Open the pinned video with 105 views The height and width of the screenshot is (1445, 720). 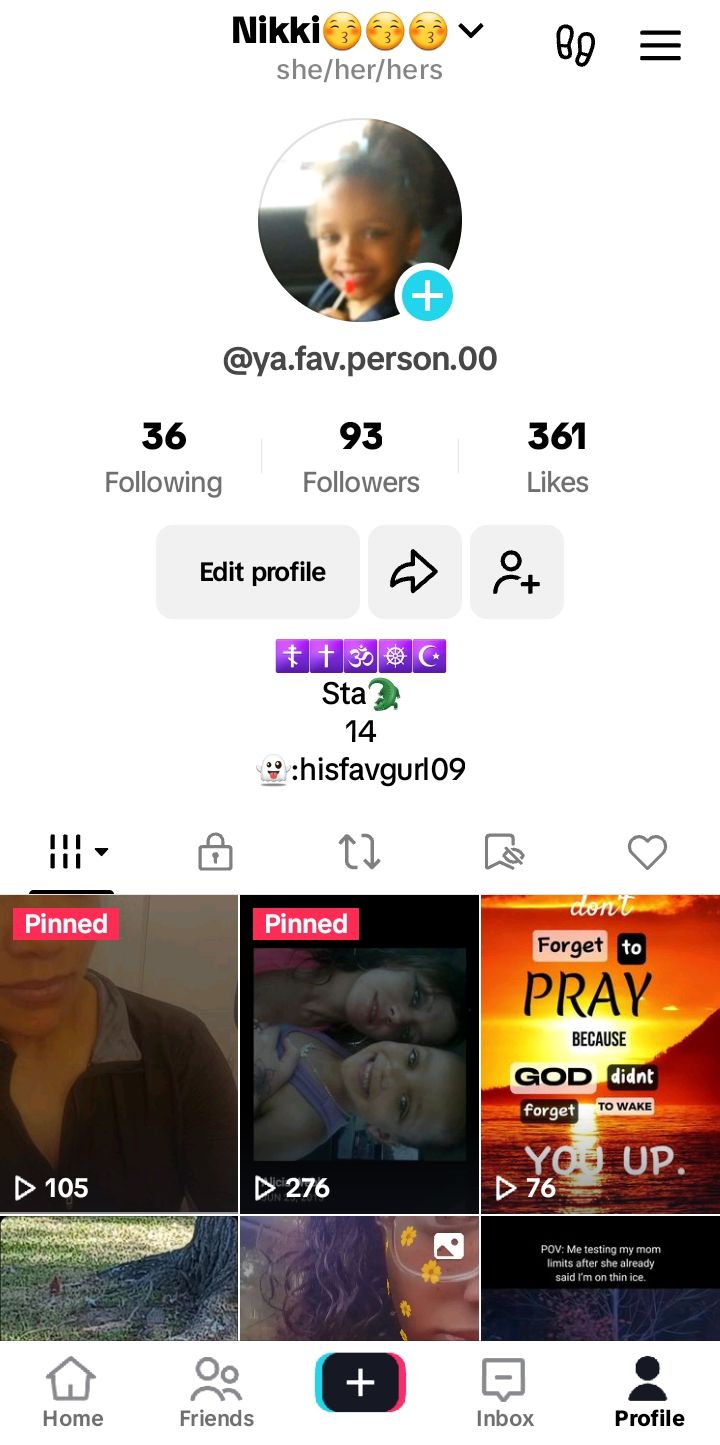119,1054
